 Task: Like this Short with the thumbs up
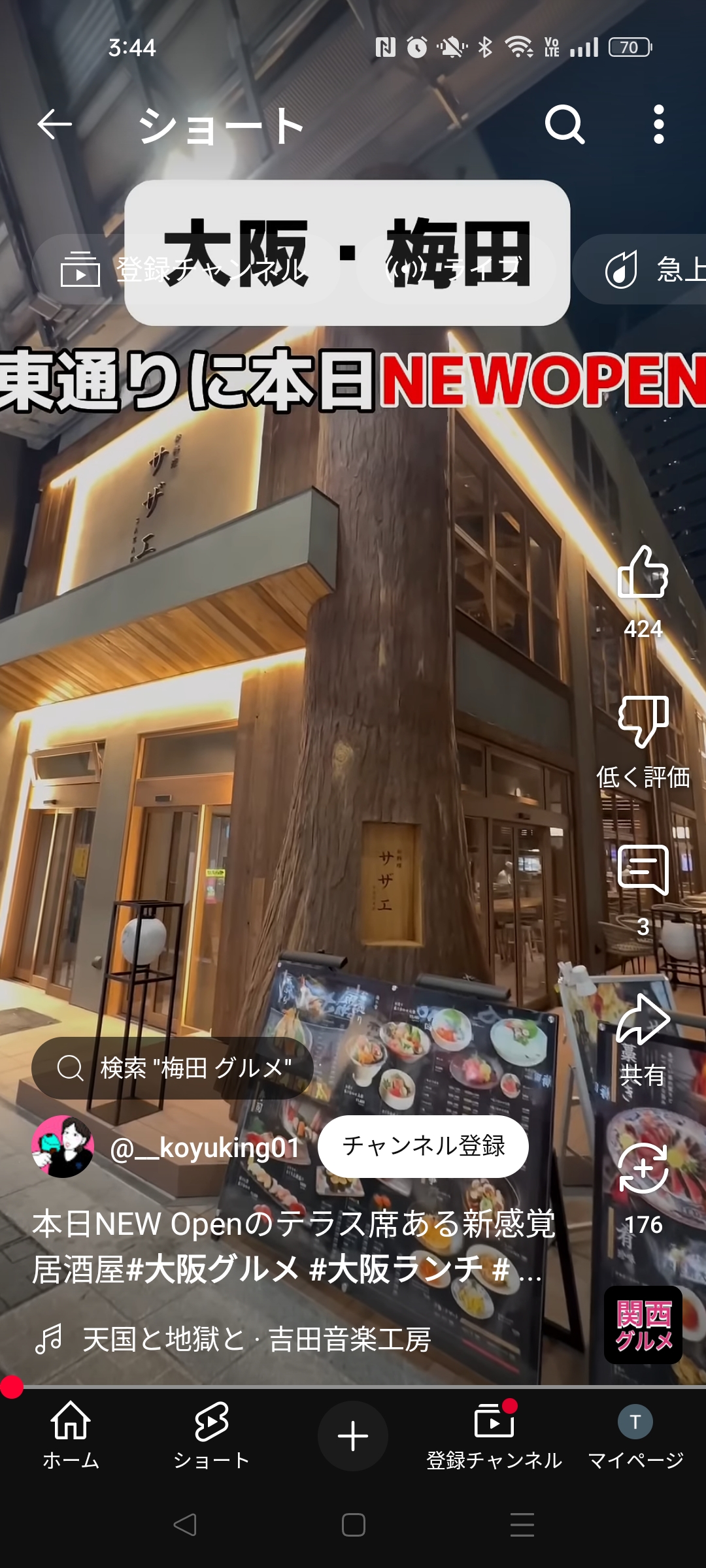click(x=643, y=573)
